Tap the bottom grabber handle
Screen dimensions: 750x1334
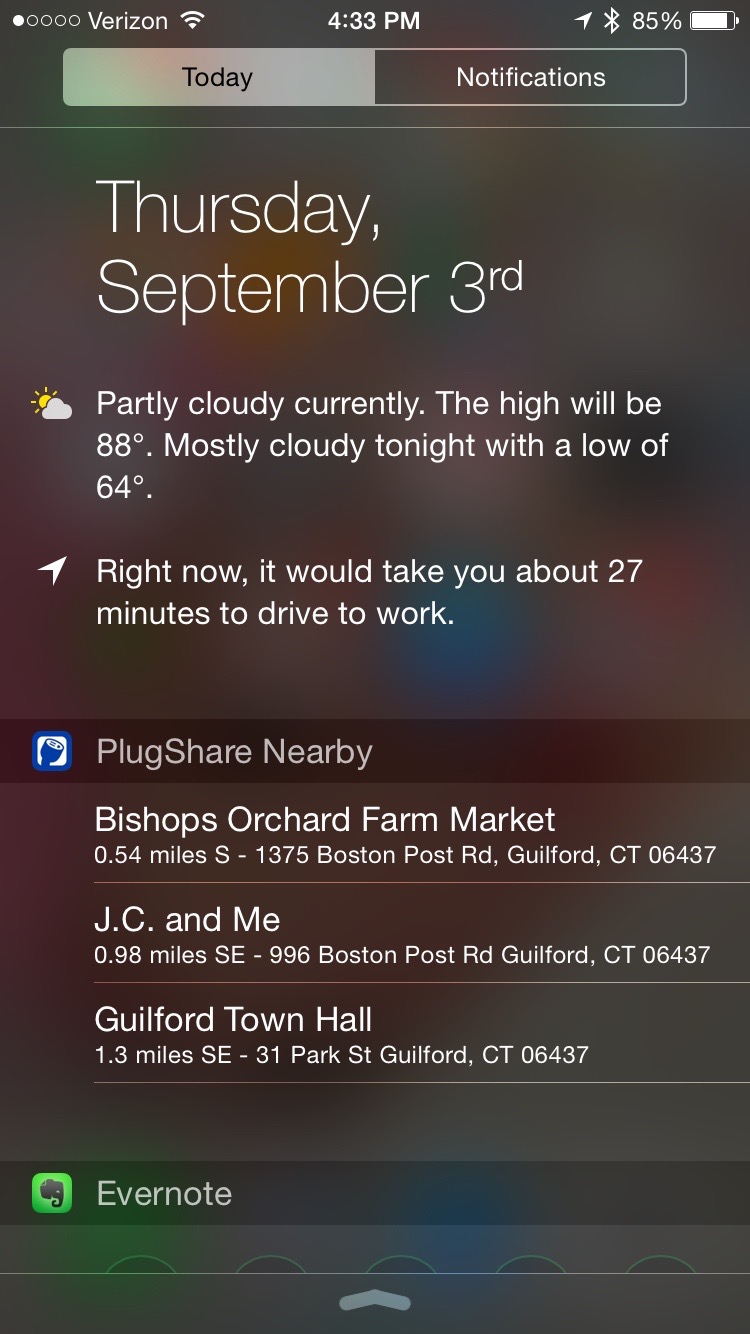(x=375, y=1301)
